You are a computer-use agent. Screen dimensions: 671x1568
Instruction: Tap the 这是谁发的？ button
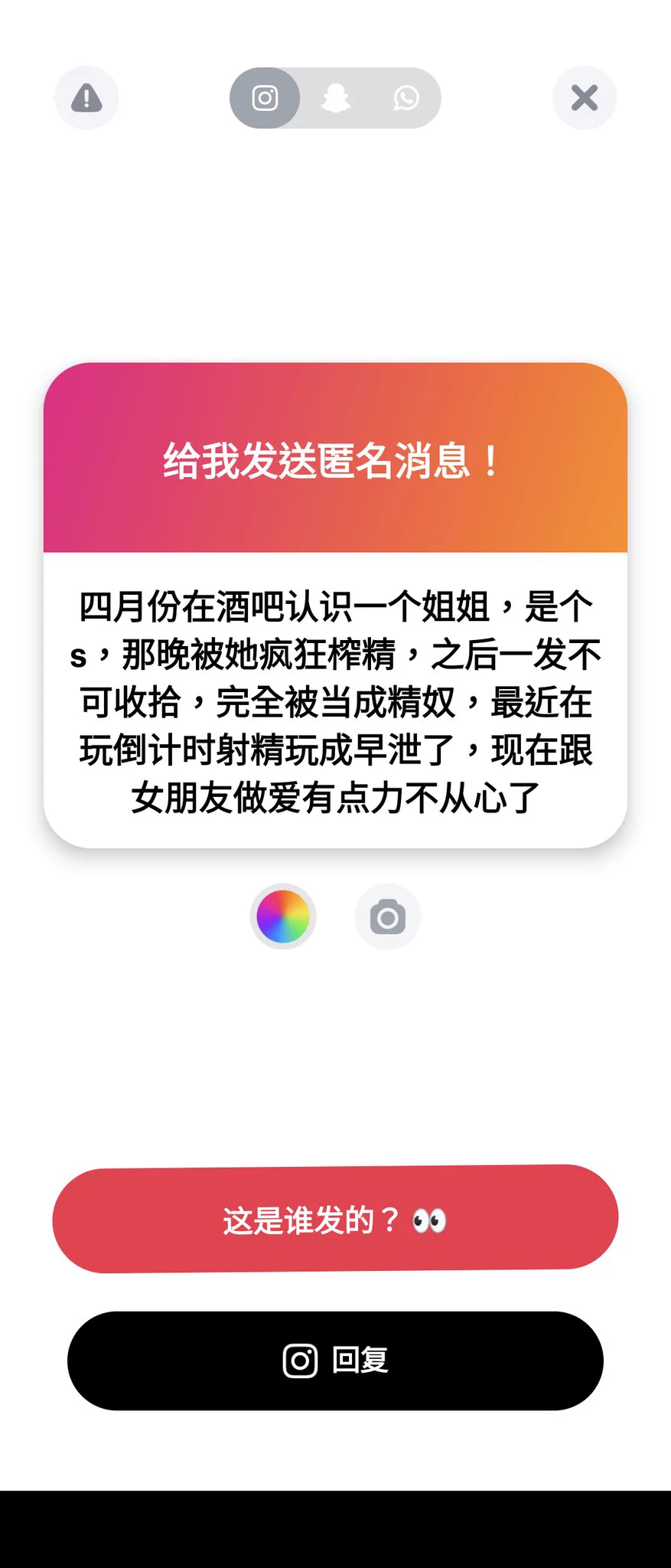[x=335, y=1219]
